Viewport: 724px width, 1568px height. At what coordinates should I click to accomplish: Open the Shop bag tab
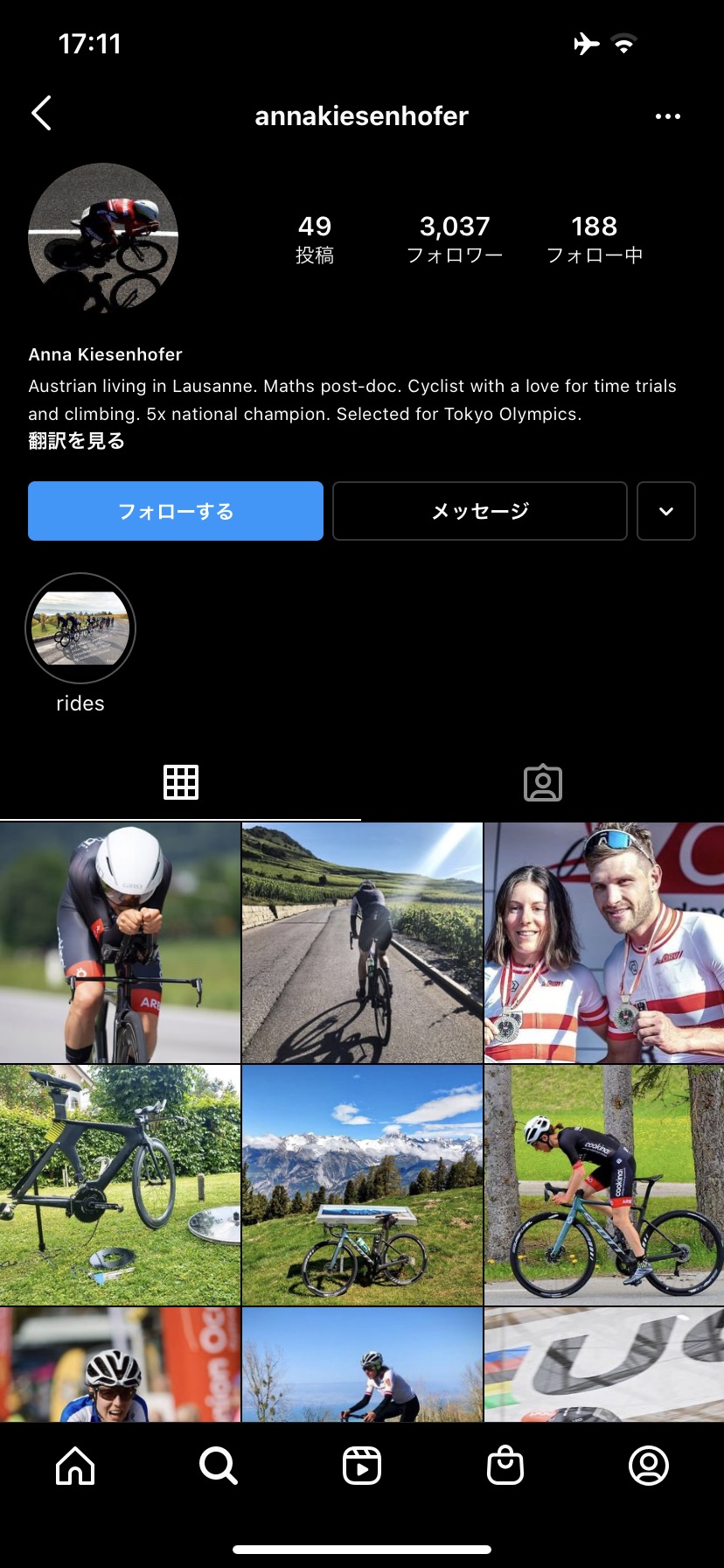tap(505, 1466)
